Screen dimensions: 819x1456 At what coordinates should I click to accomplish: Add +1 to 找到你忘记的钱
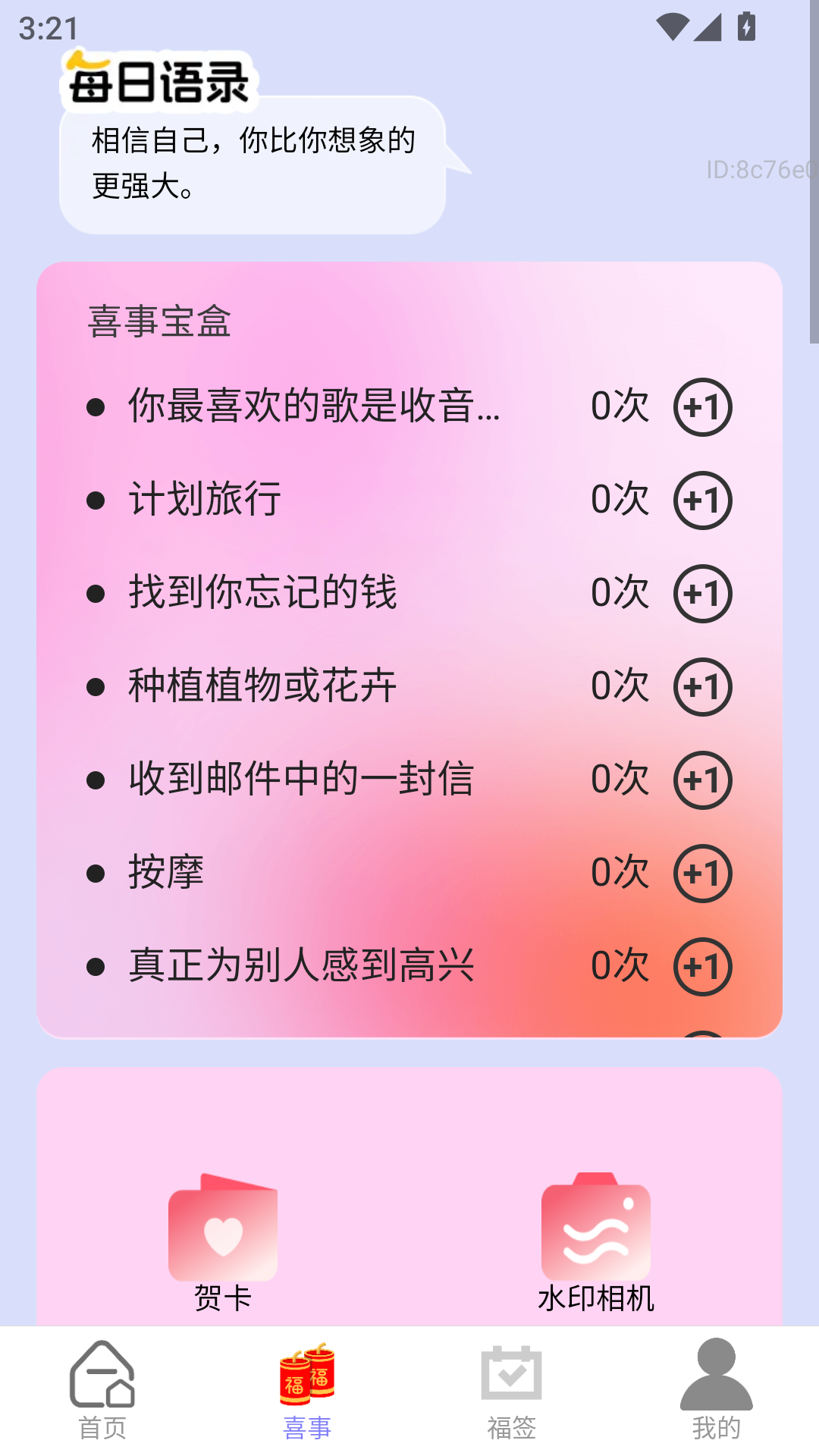coord(704,594)
